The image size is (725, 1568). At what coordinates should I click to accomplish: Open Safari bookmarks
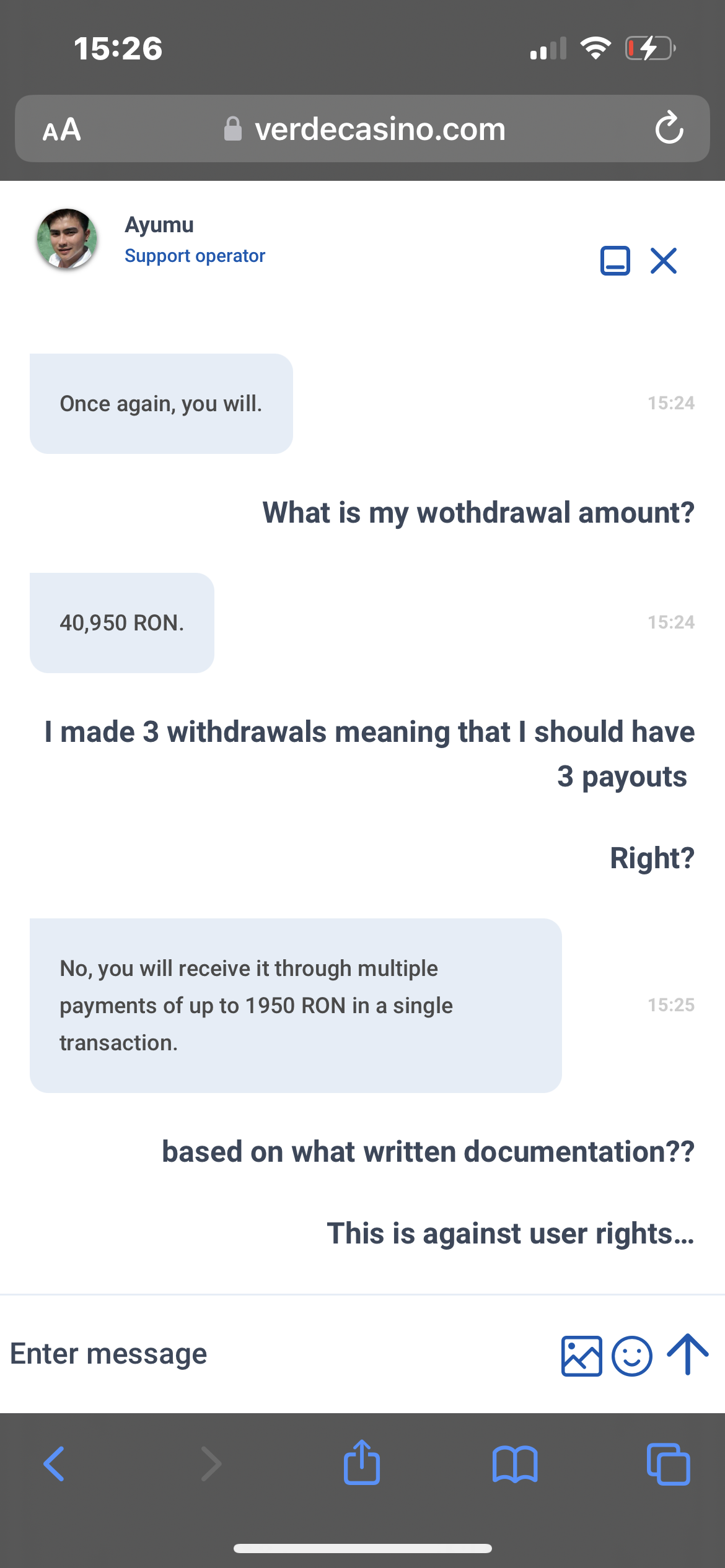515,1464
